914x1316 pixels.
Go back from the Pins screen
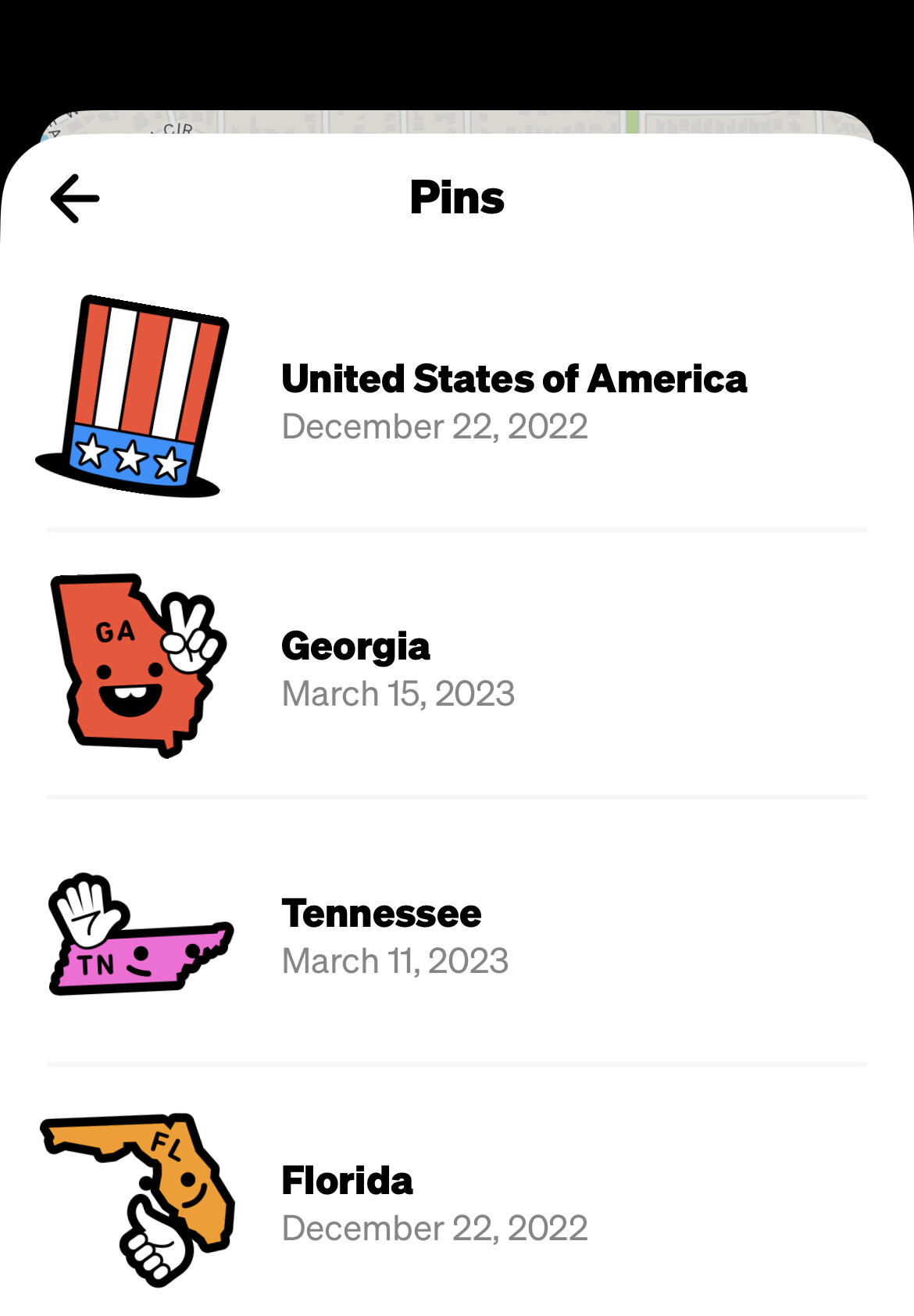click(x=75, y=198)
